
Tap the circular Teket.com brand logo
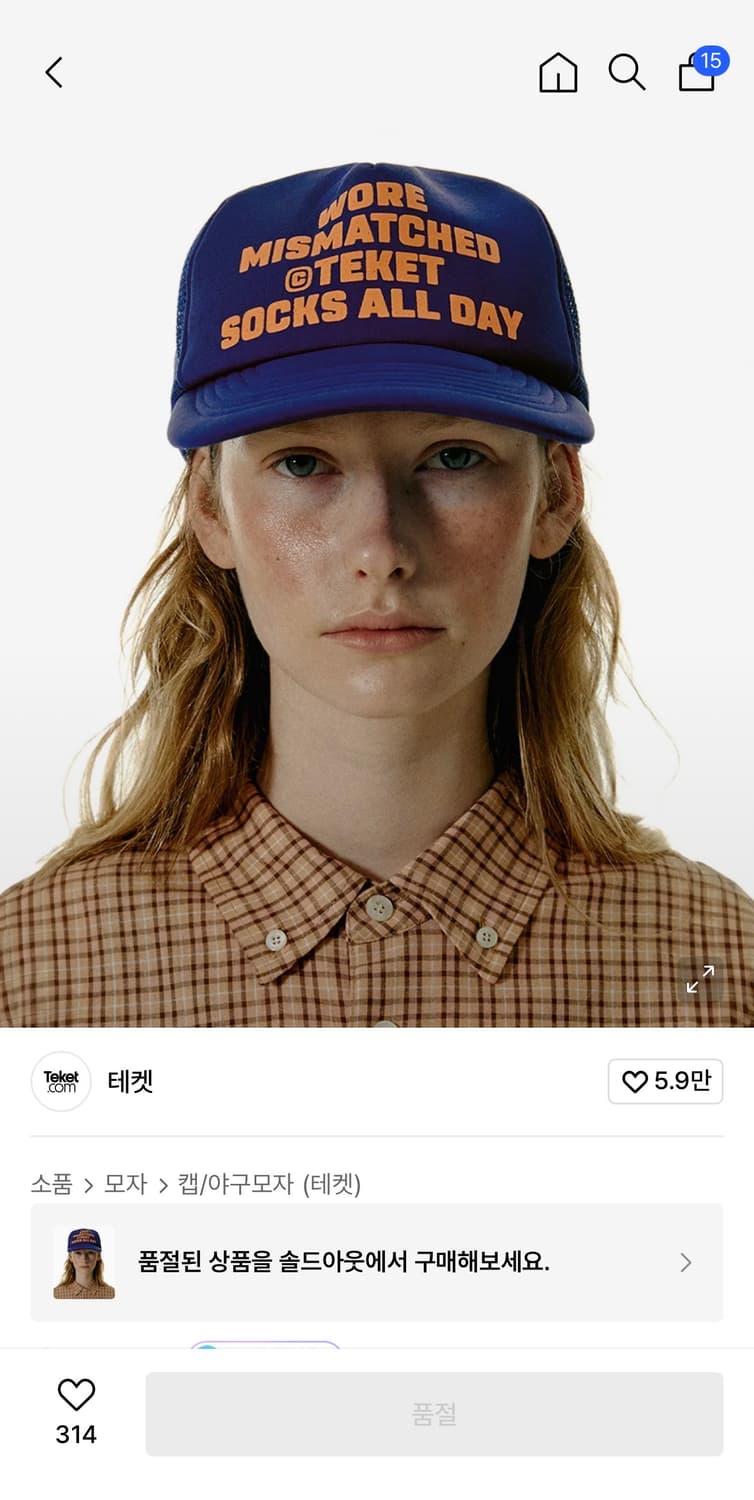61,1081
